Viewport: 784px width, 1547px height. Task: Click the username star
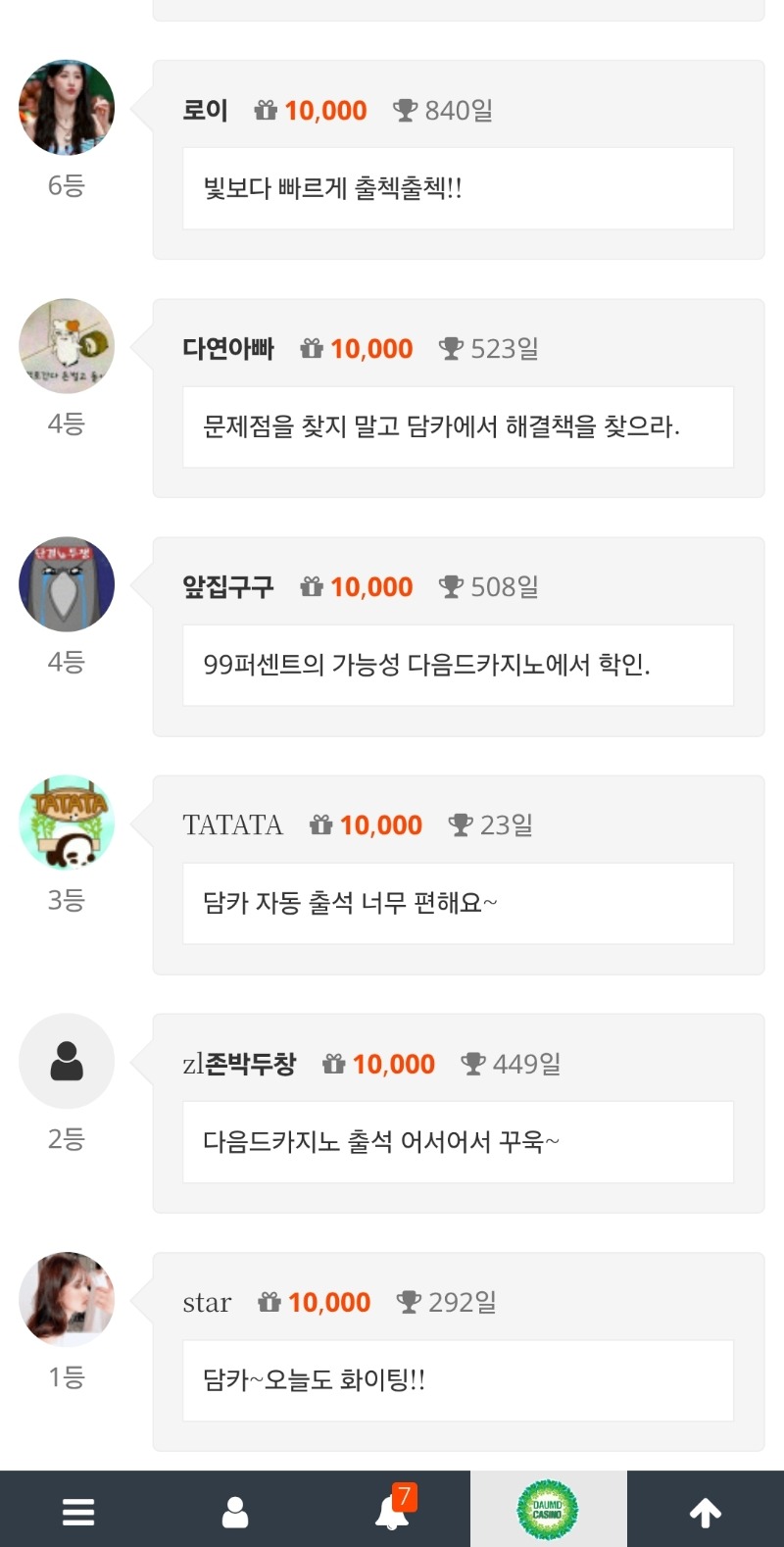click(207, 1301)
